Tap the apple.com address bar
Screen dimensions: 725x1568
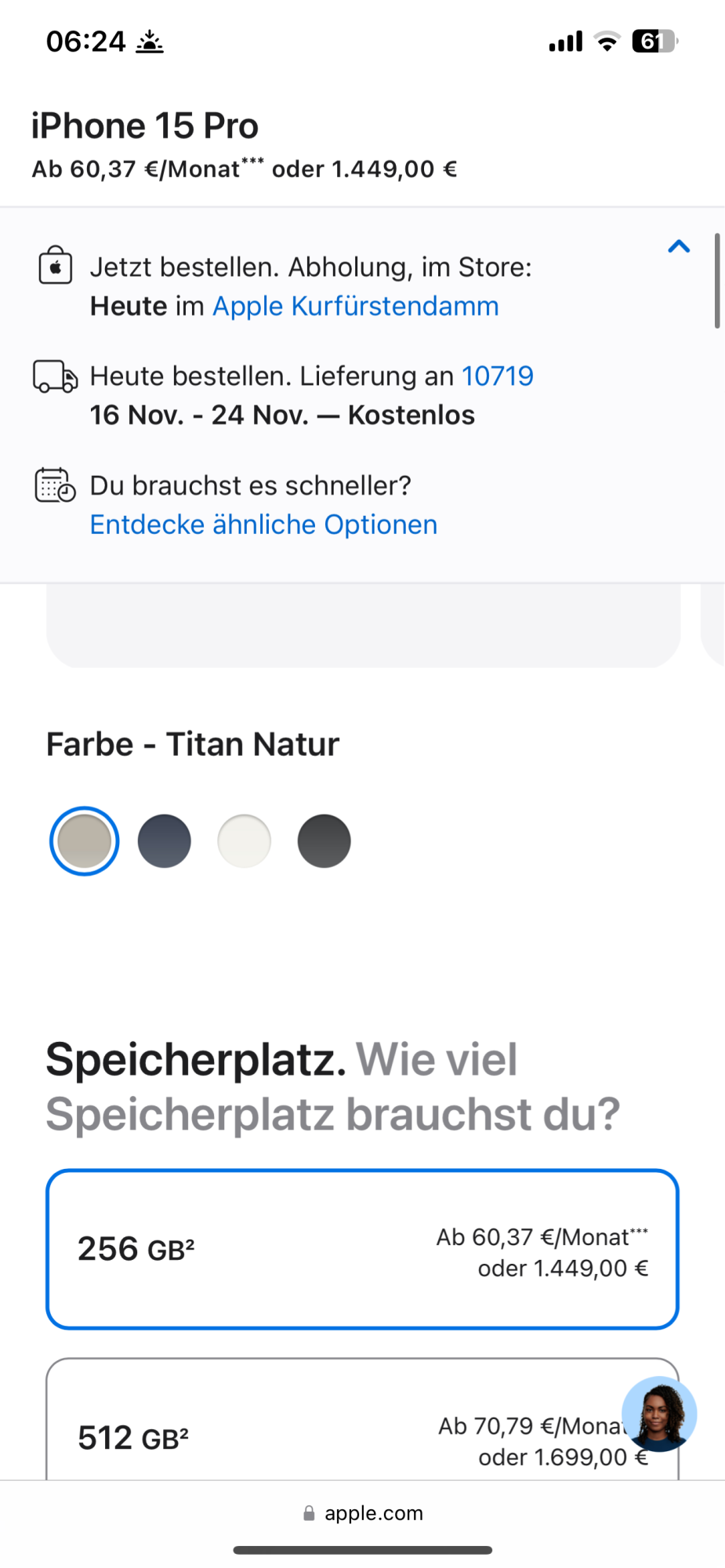pyautogui.click(x=363, y=1513)
